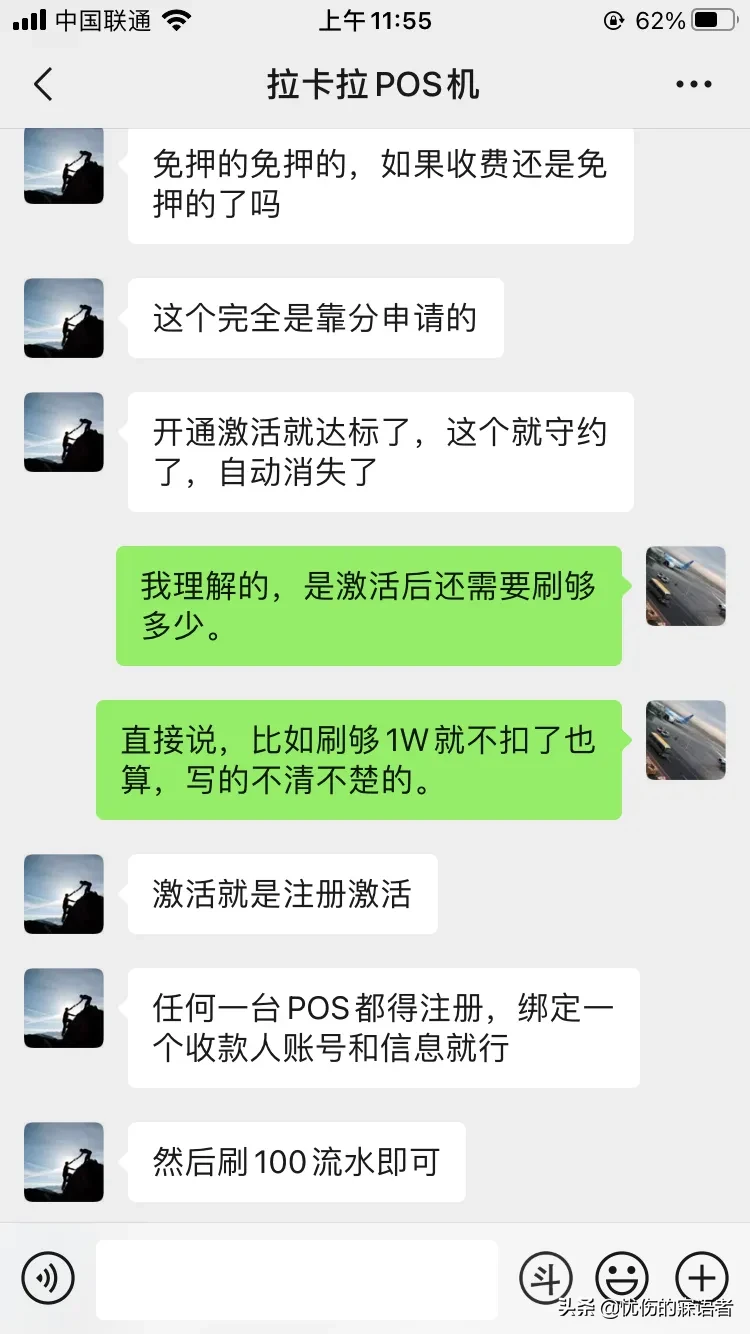
Task: Go back to the chat list
Action: click(43, 85)
